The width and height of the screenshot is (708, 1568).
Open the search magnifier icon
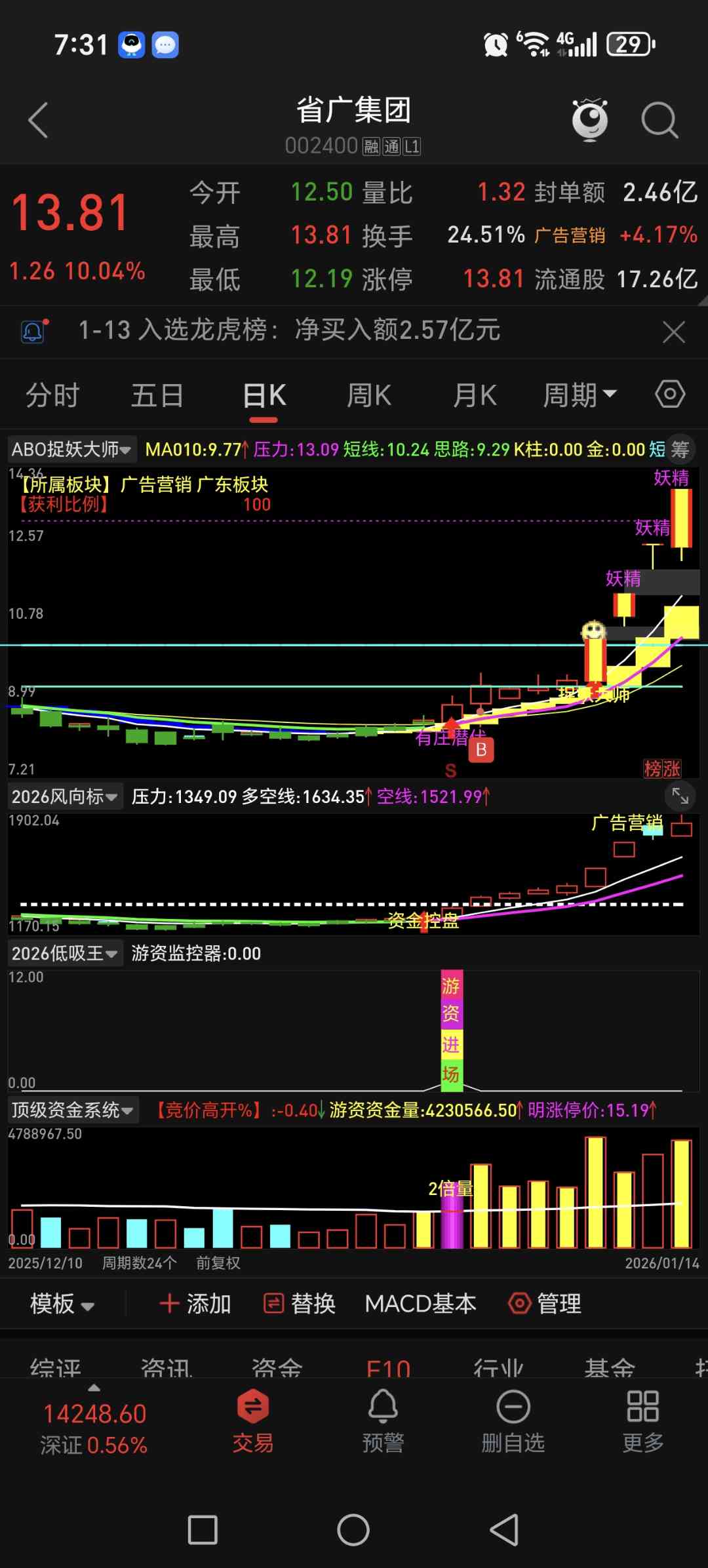tap(658, 121)
